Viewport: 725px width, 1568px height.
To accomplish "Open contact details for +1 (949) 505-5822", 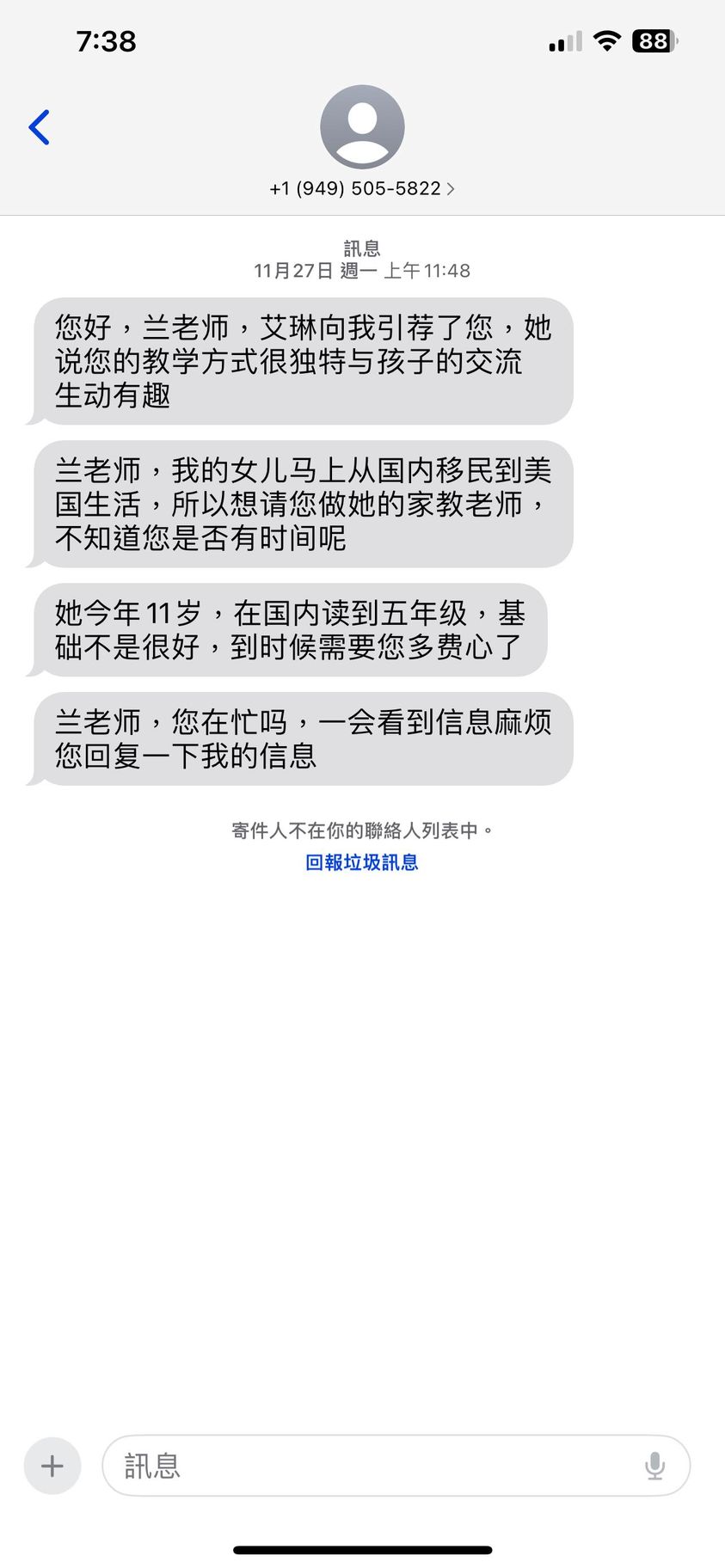I will coord(361,188).
